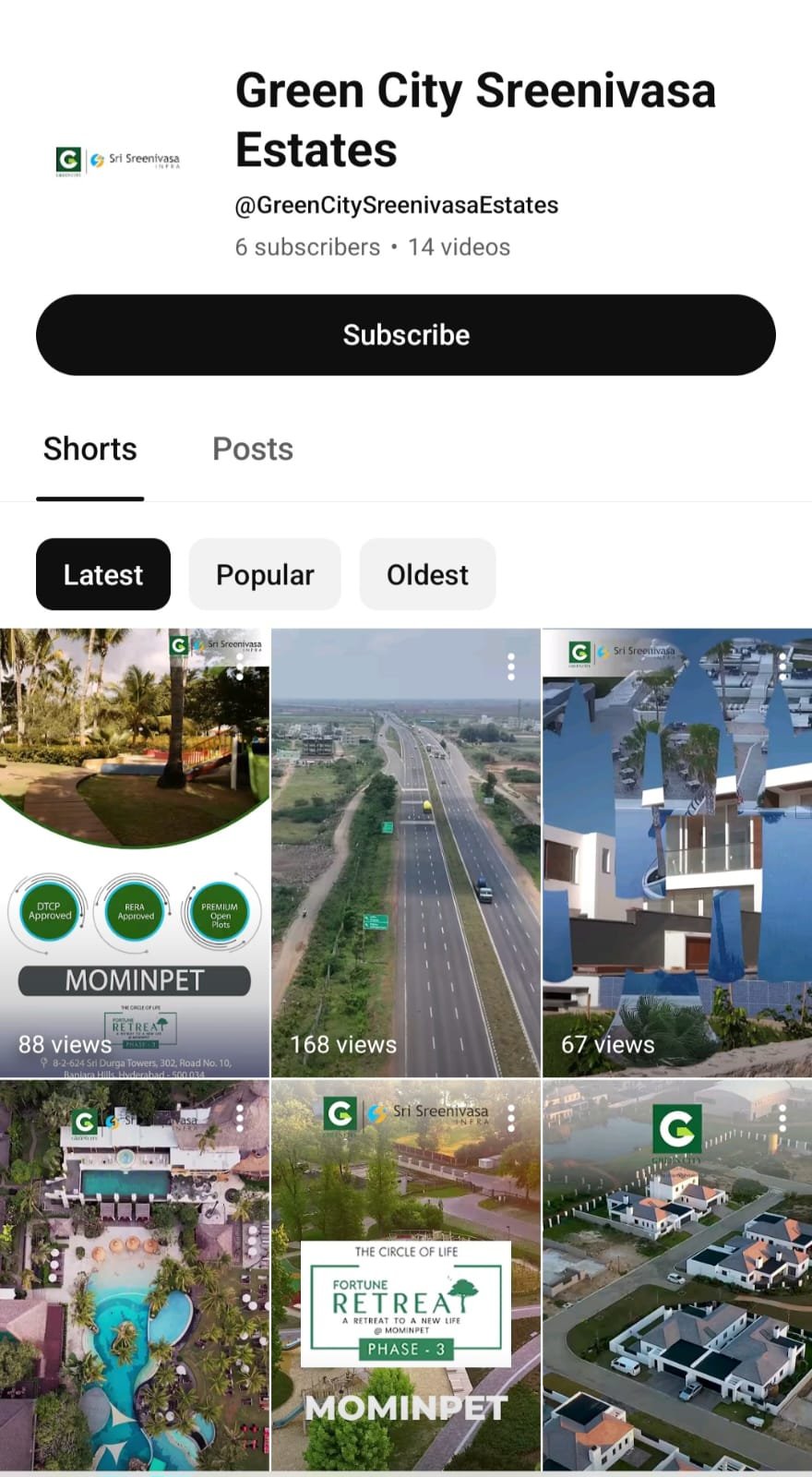The image size is (812, 1477).
Task: Sort shorts by Popular
Action: pyautogui.click(x=265, y=574)
